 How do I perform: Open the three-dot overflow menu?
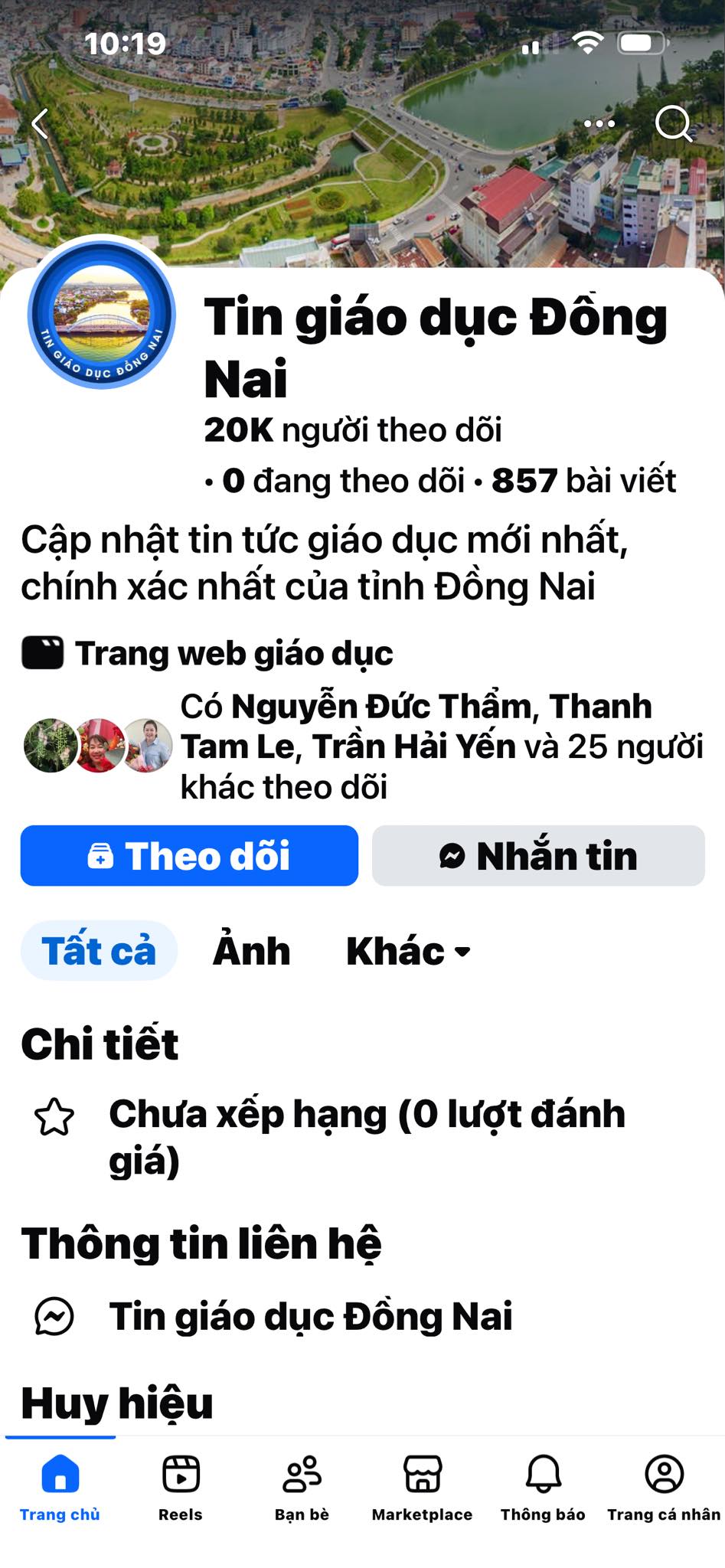coord(599,123)
